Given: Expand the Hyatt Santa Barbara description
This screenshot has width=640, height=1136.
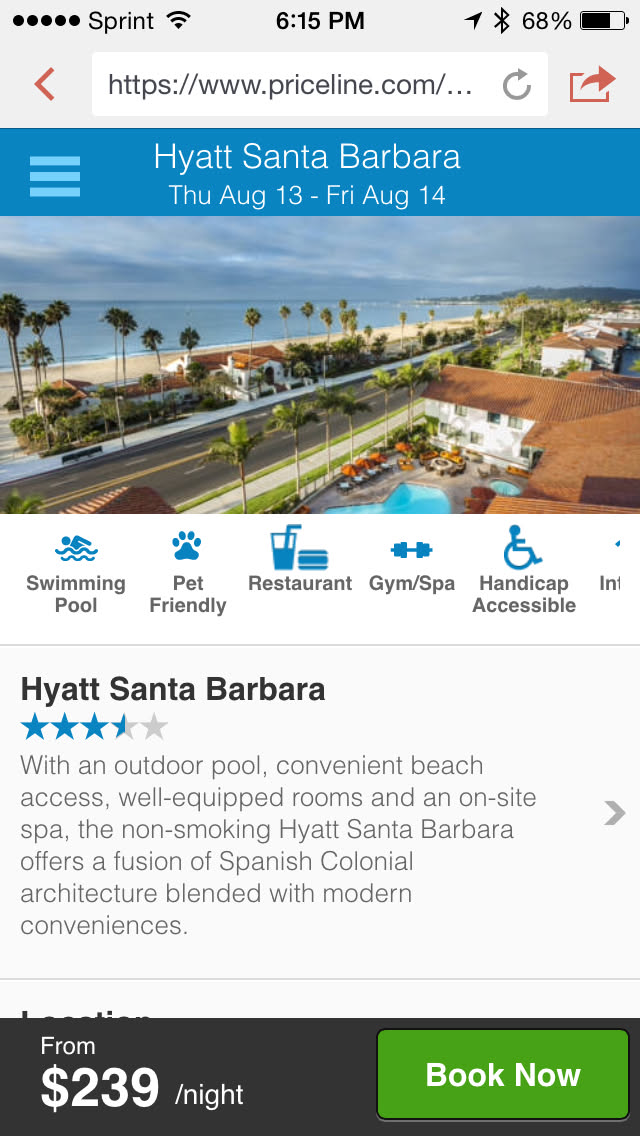Looking at the screenshot, I should coord(614,813).
